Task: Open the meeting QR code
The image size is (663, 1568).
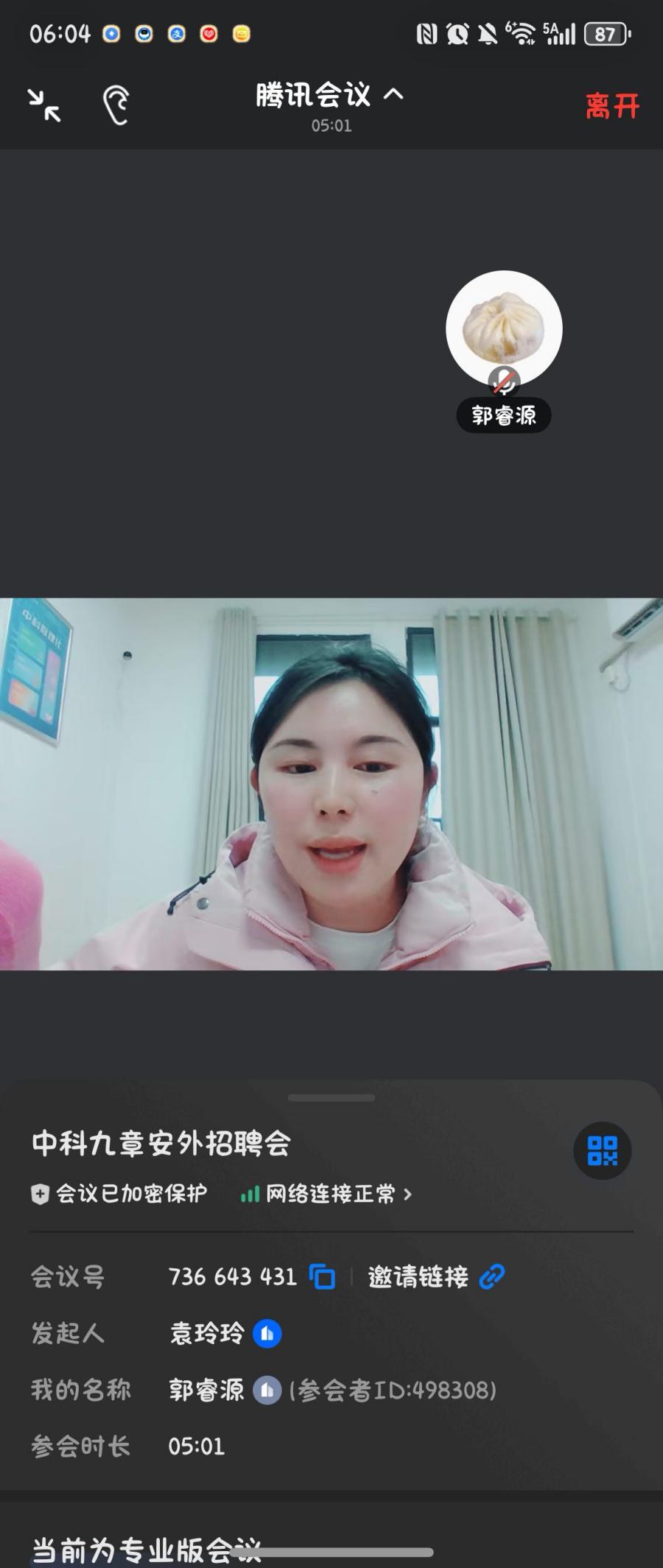Action: 602,1150
